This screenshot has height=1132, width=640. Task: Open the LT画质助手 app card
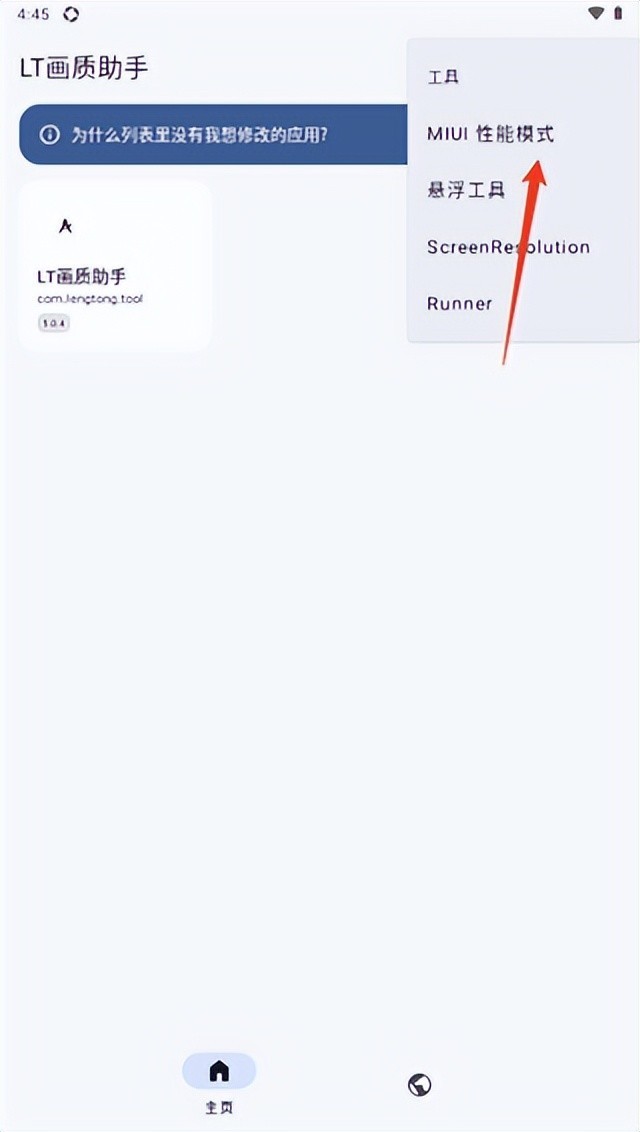coord(115,266)
